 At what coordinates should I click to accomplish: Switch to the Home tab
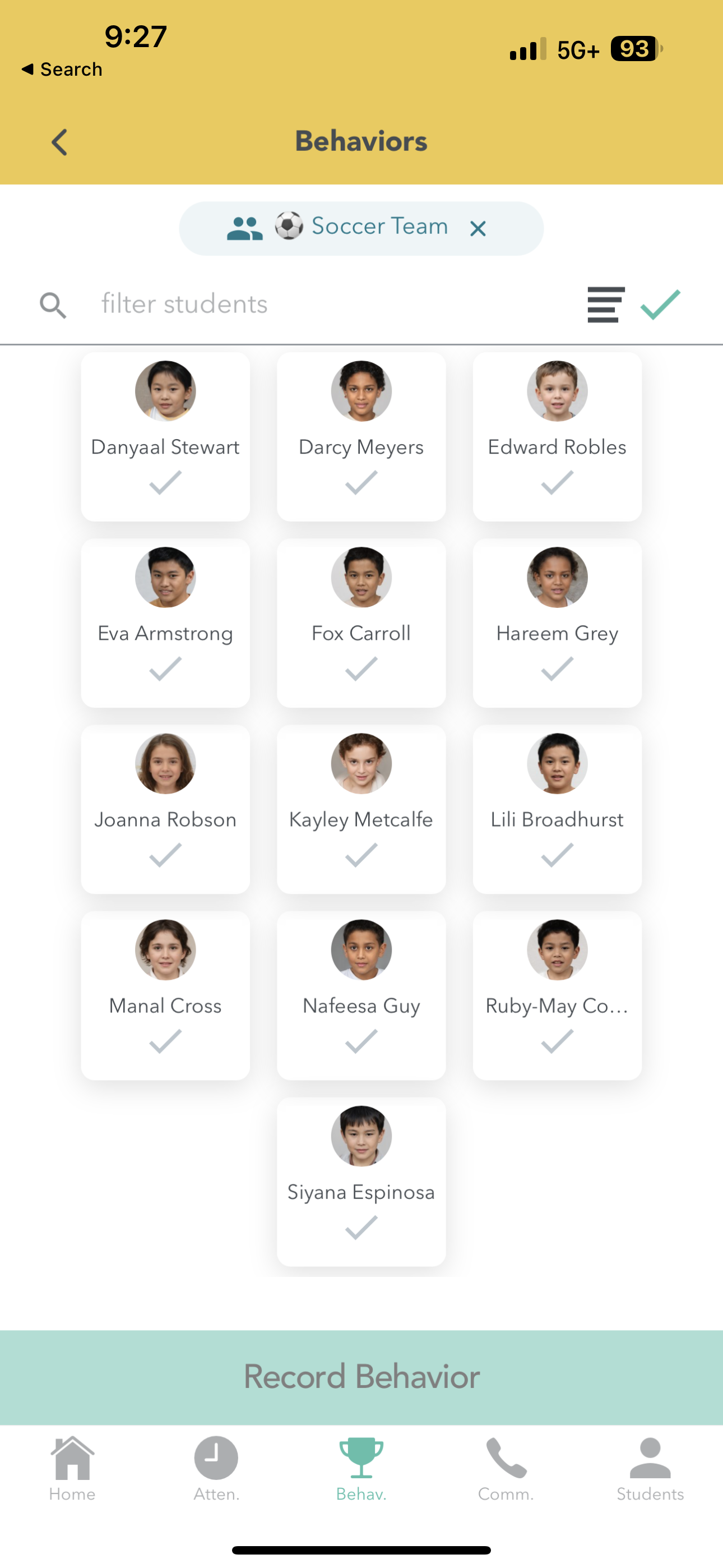click(72, 1468)
